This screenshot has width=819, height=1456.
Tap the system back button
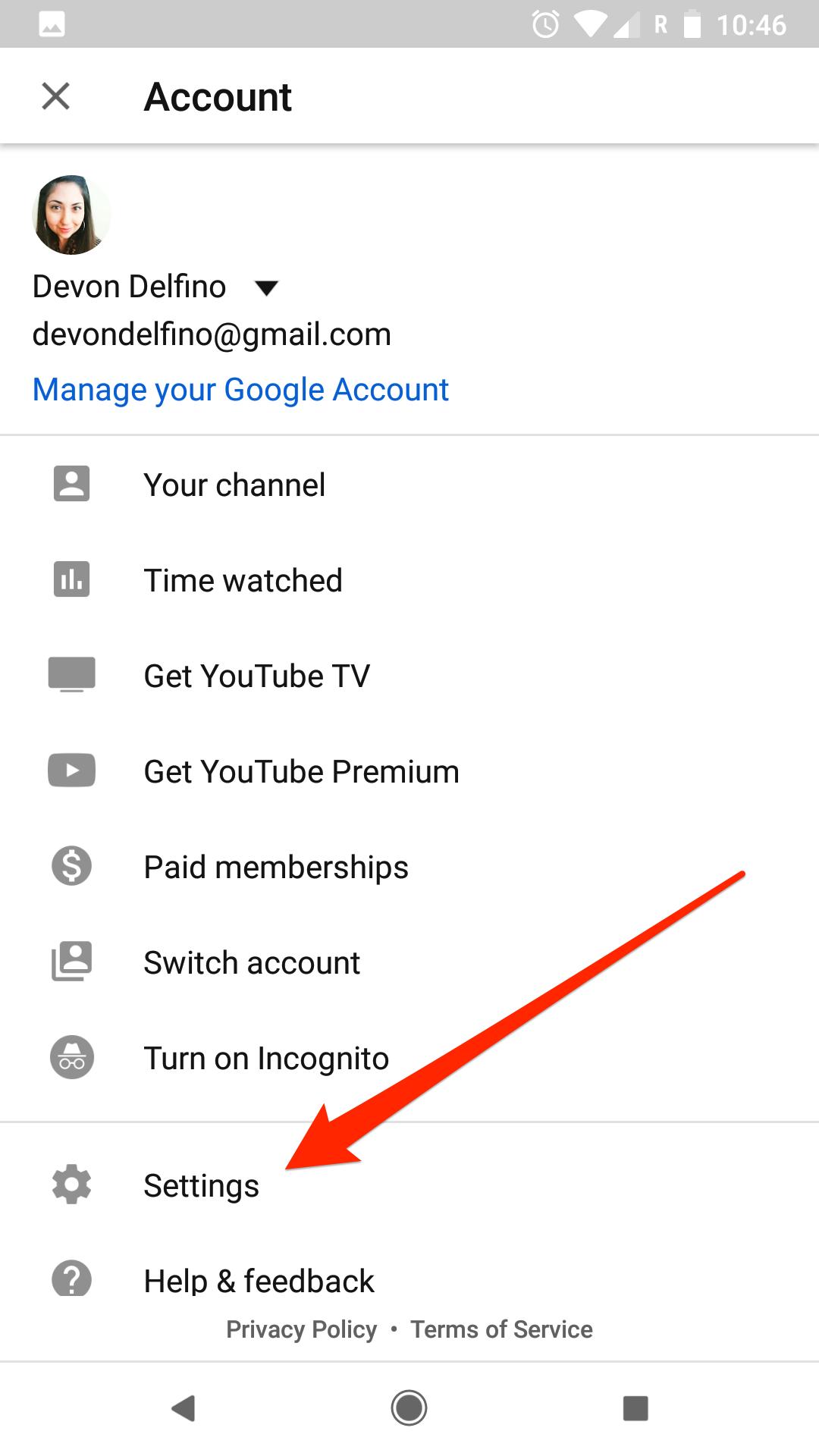[183, 1408]
